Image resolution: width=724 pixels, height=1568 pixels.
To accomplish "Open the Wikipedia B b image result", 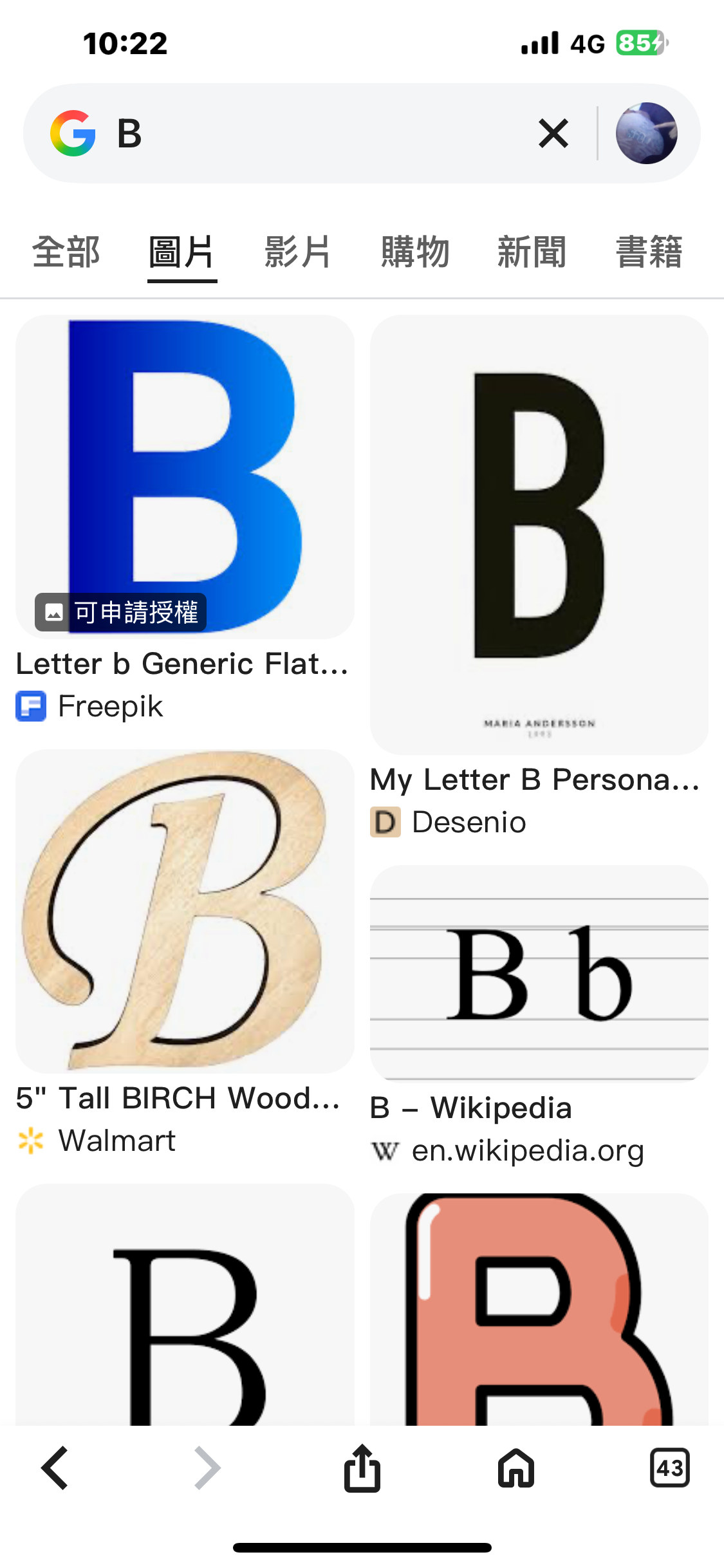I will coord(539,973).
